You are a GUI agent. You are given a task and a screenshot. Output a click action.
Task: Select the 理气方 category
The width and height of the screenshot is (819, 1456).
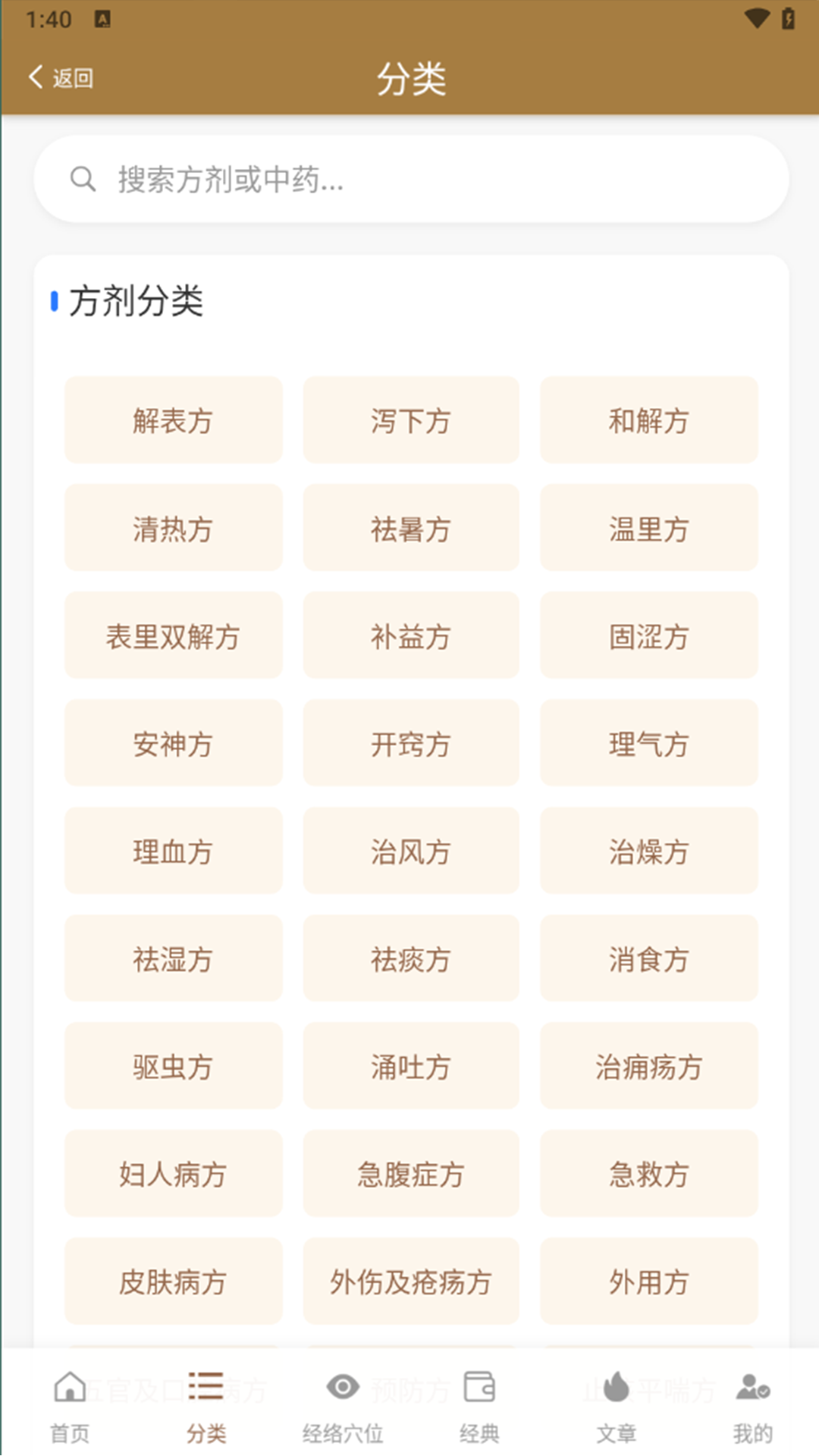click(x=648, y=742)
